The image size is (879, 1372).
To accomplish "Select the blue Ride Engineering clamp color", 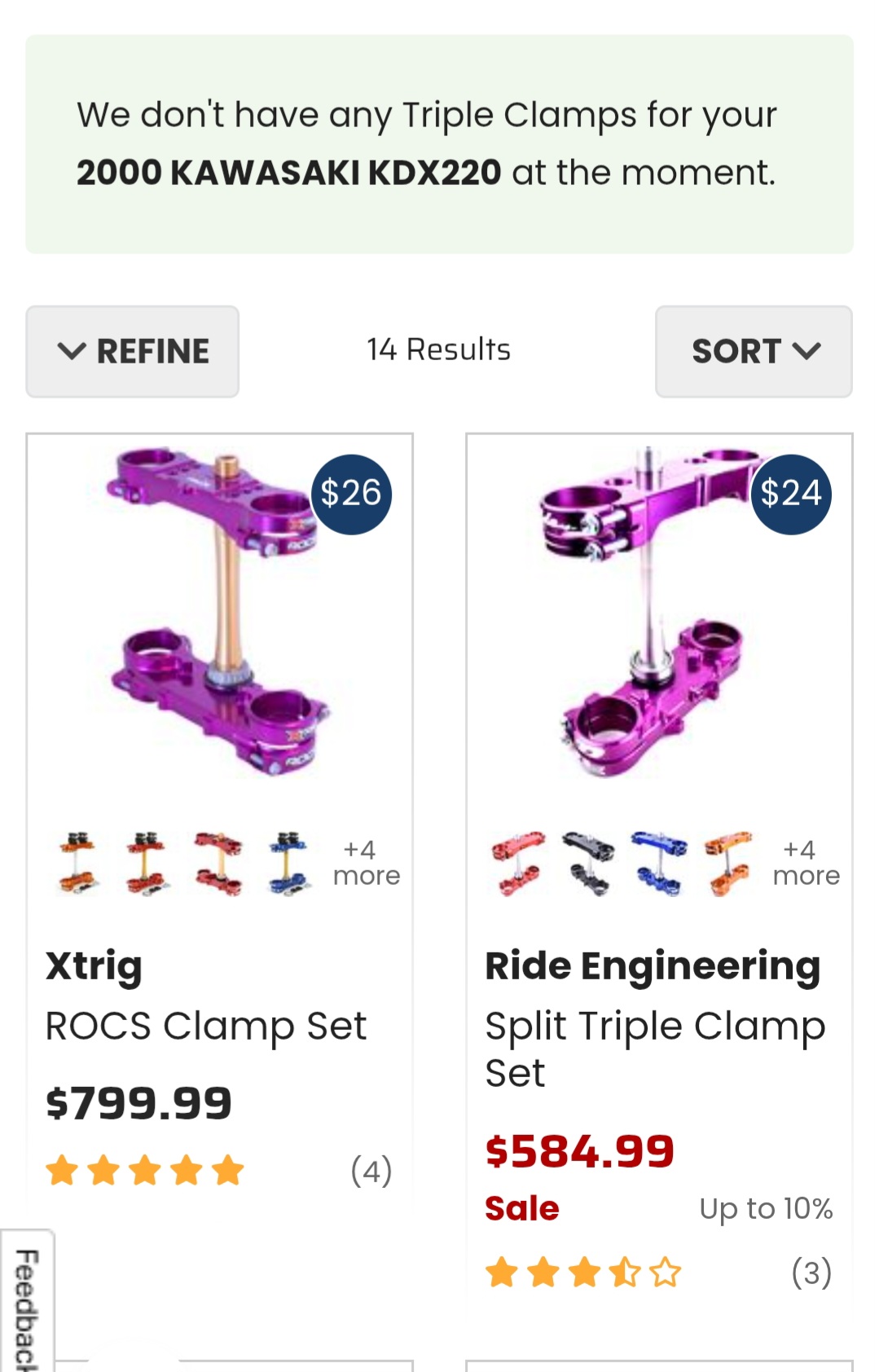I will point(659,864).
